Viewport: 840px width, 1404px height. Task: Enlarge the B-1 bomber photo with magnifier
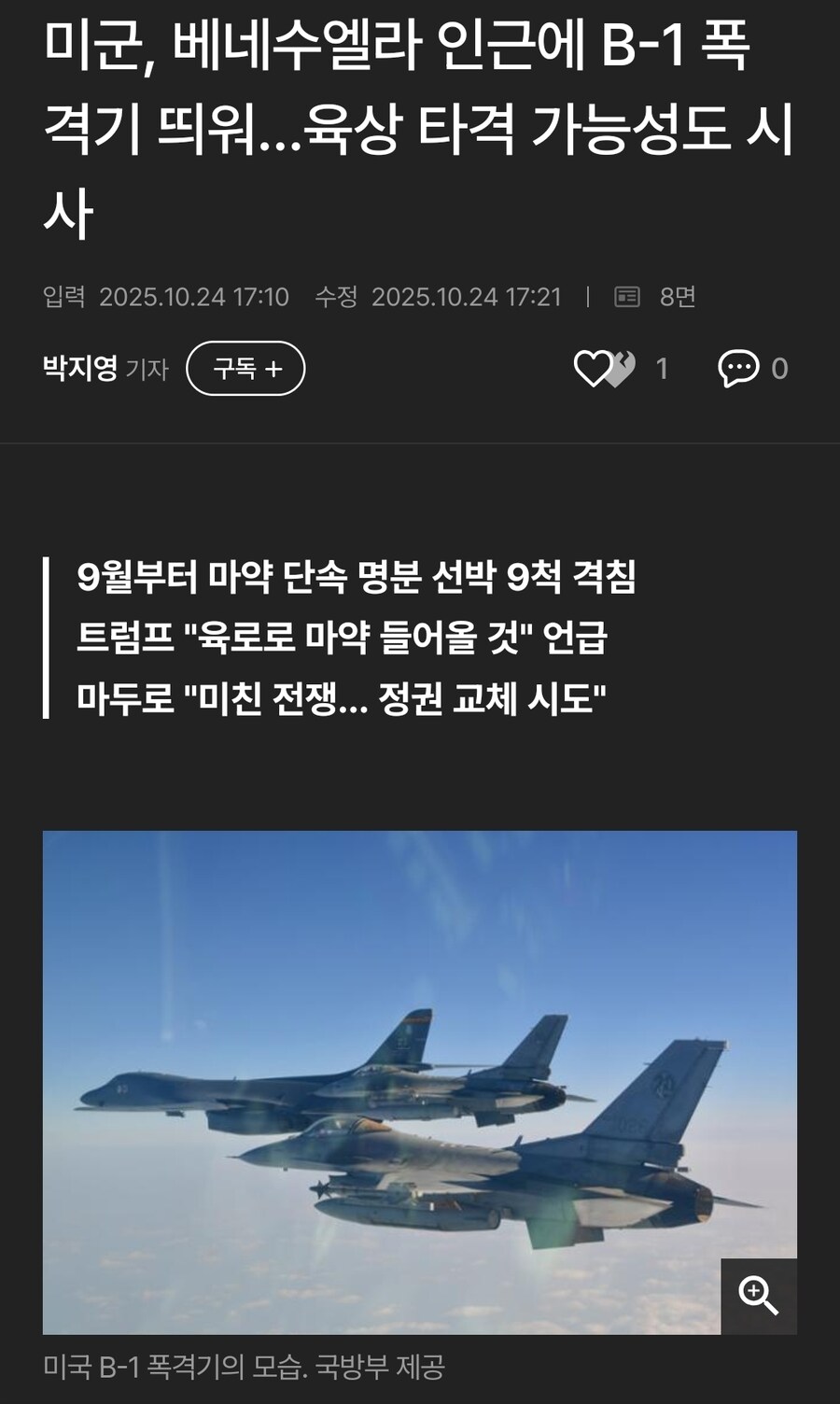(x=758, y=1296)
